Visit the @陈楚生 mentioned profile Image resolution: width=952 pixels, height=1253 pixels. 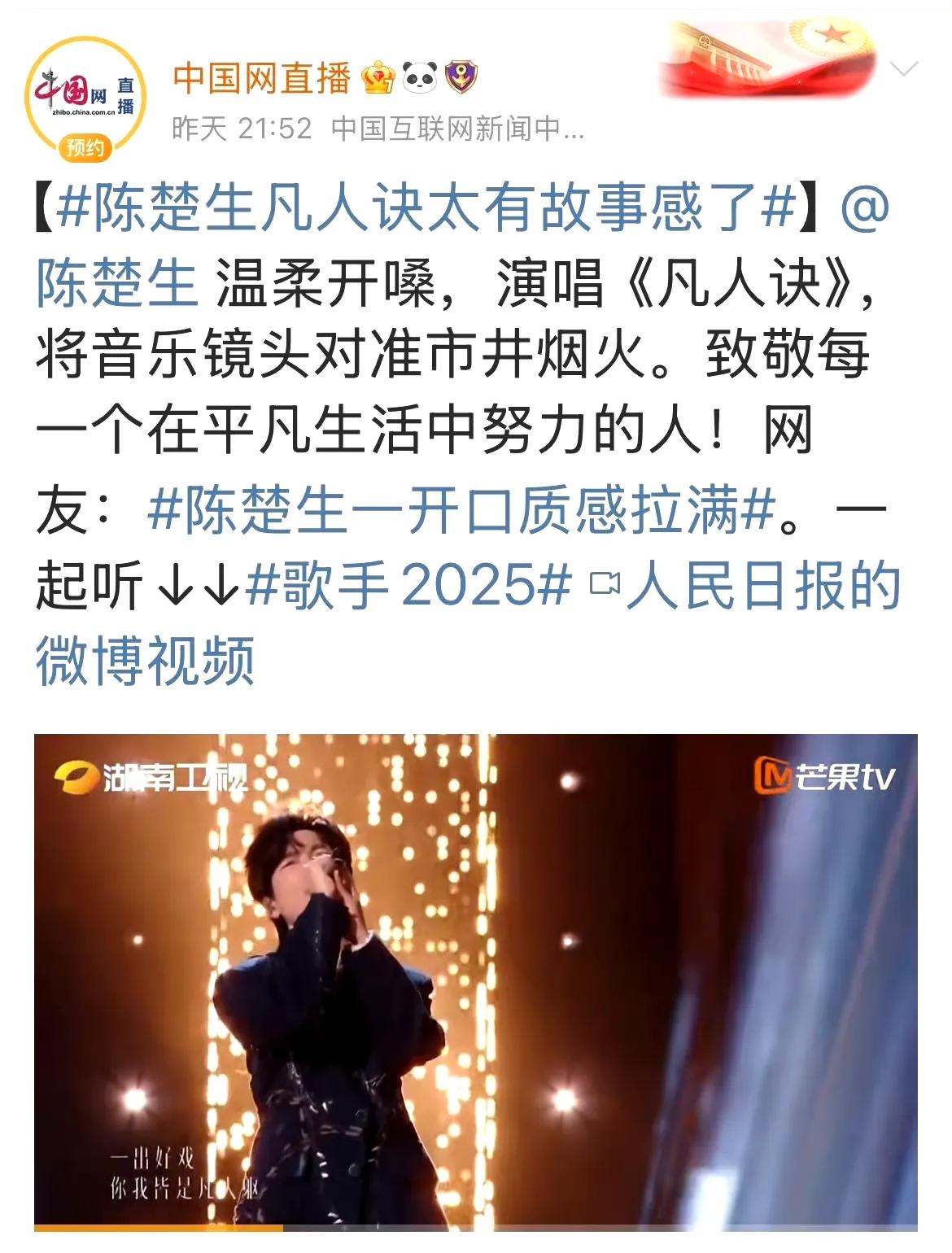click(117, 283)
